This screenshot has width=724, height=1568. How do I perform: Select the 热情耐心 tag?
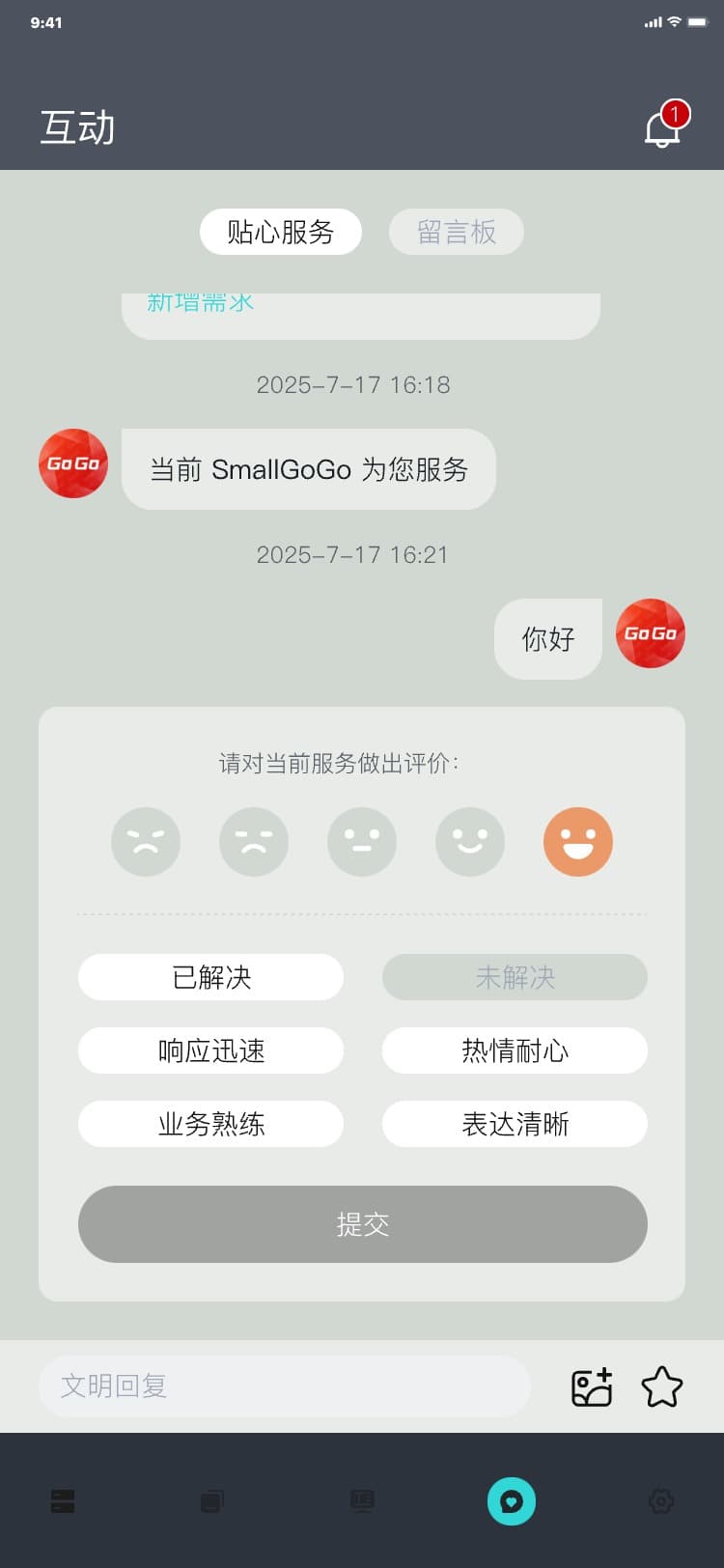515,1050
